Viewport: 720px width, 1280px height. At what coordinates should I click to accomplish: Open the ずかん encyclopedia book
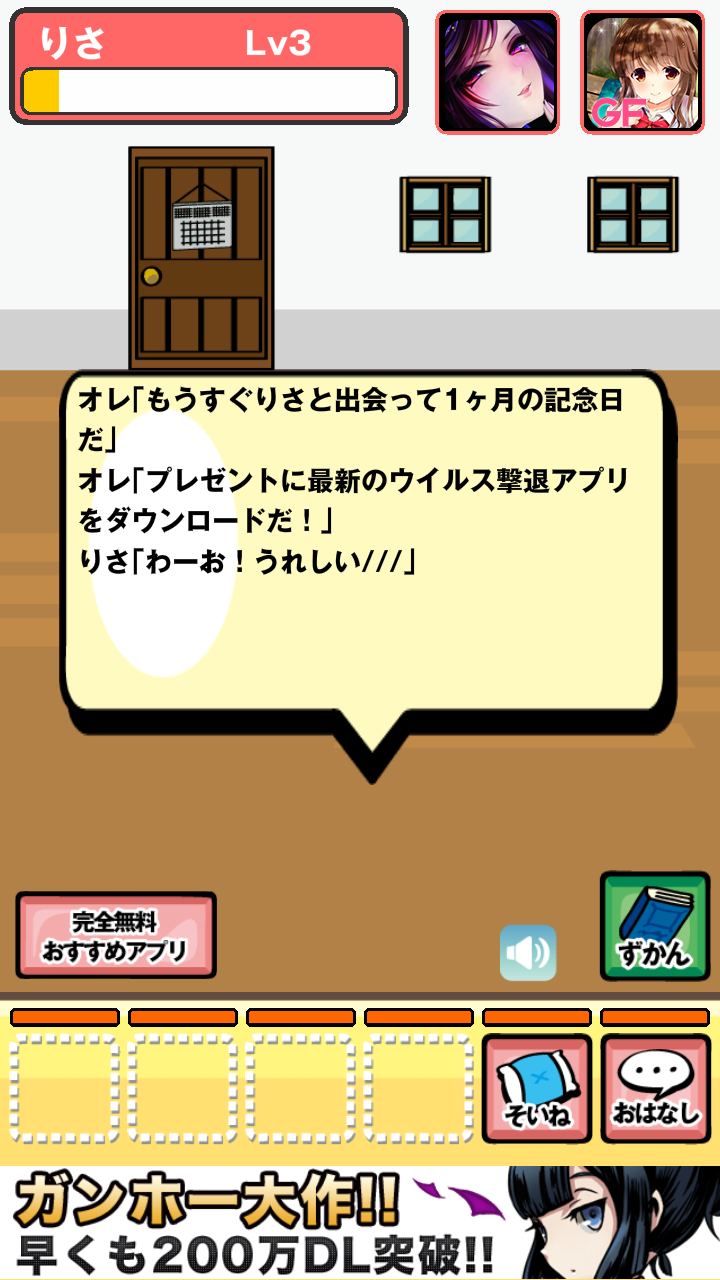(654, 927)
